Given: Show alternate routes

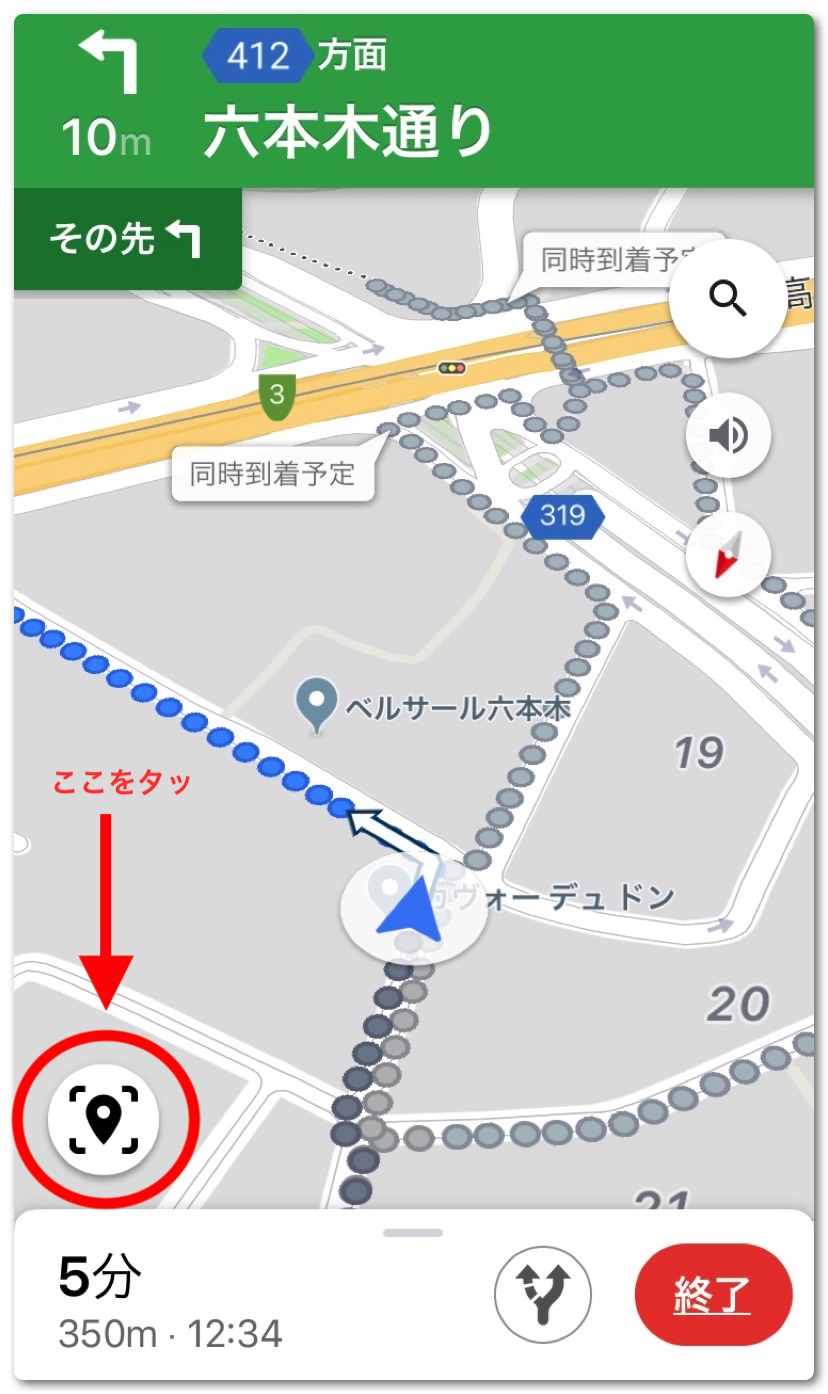Looking at the screenshot, I should [x=543, y=1296].
